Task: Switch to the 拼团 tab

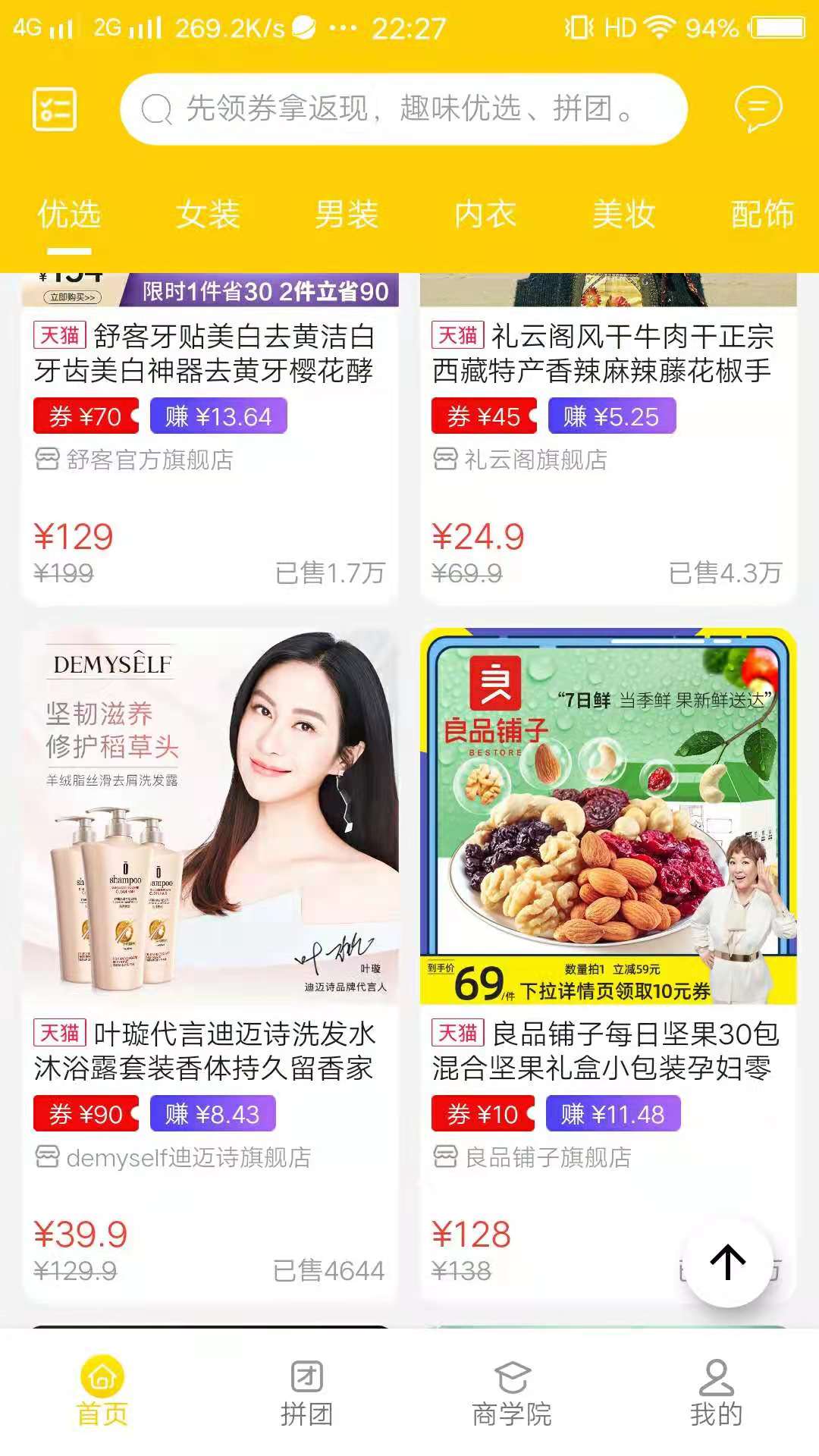Action: click(306, 1392)
